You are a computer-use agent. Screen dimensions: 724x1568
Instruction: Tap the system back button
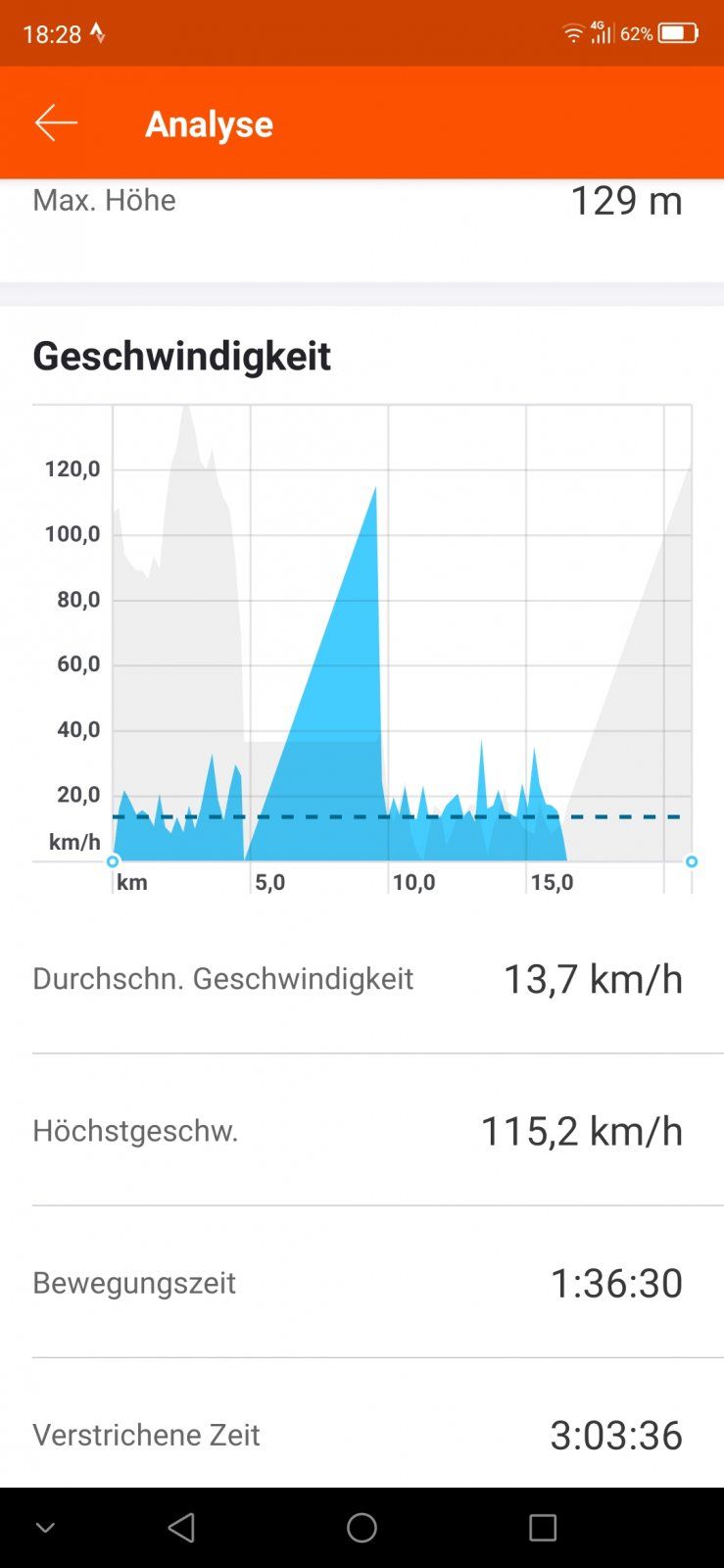181,1527
